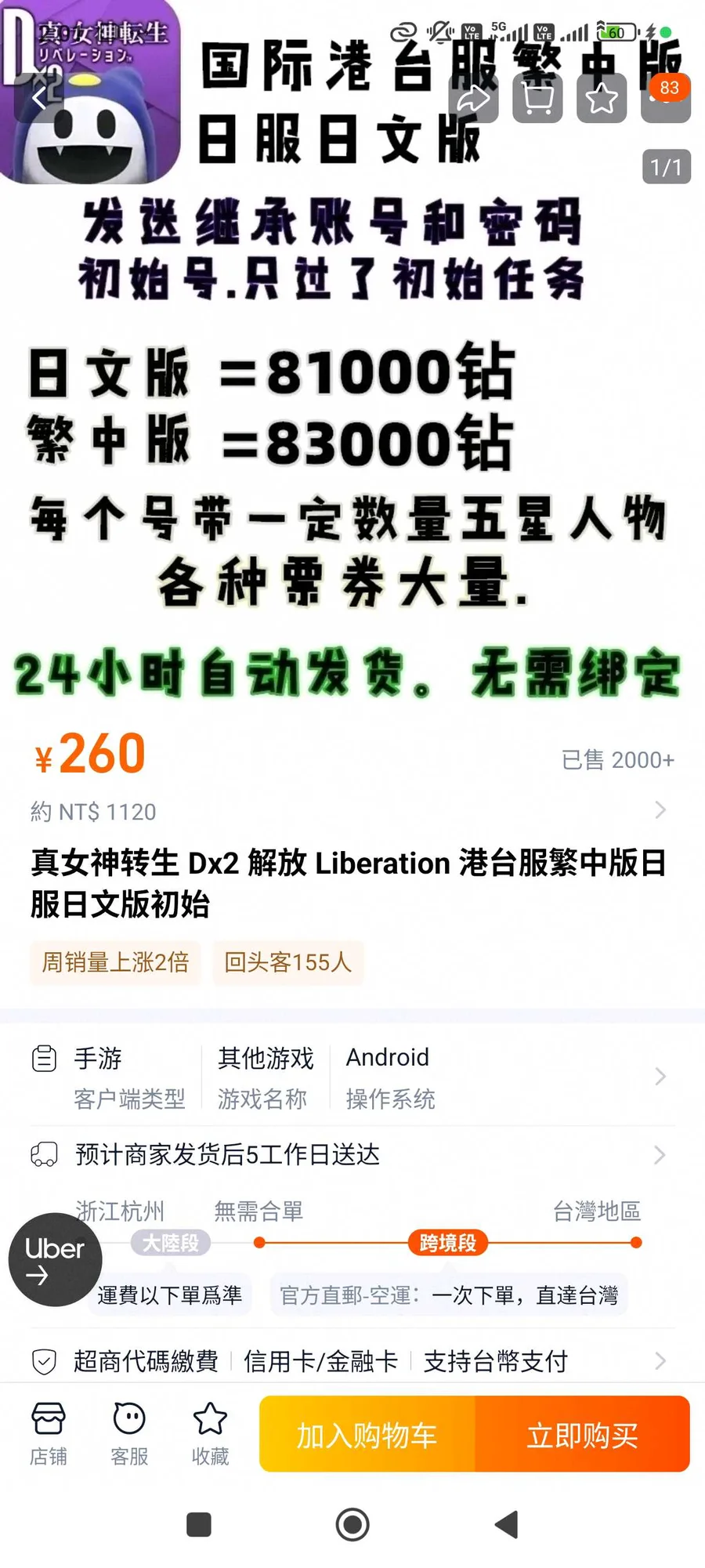Open the NT$ 1120 price conversion row

click(352, 811)
